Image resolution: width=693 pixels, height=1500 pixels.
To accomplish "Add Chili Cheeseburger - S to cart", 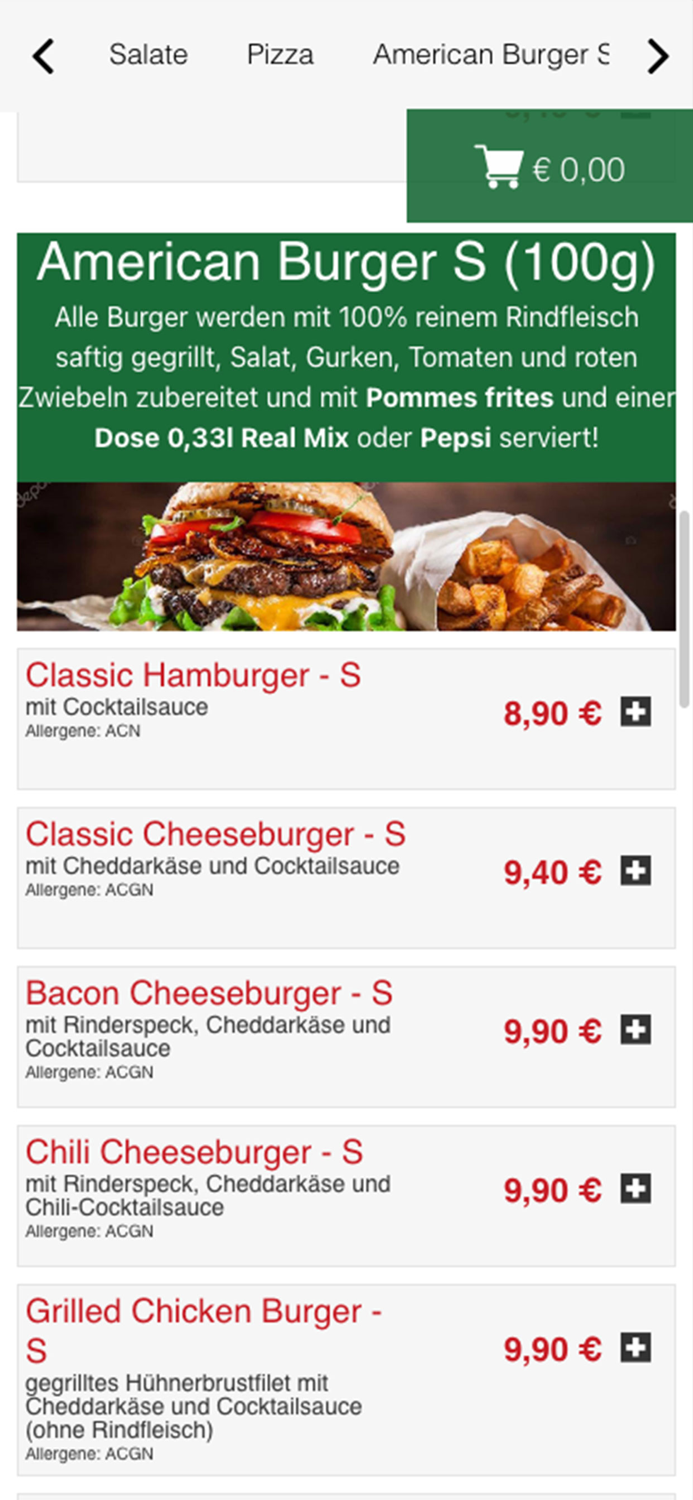I will point(635,1189).
